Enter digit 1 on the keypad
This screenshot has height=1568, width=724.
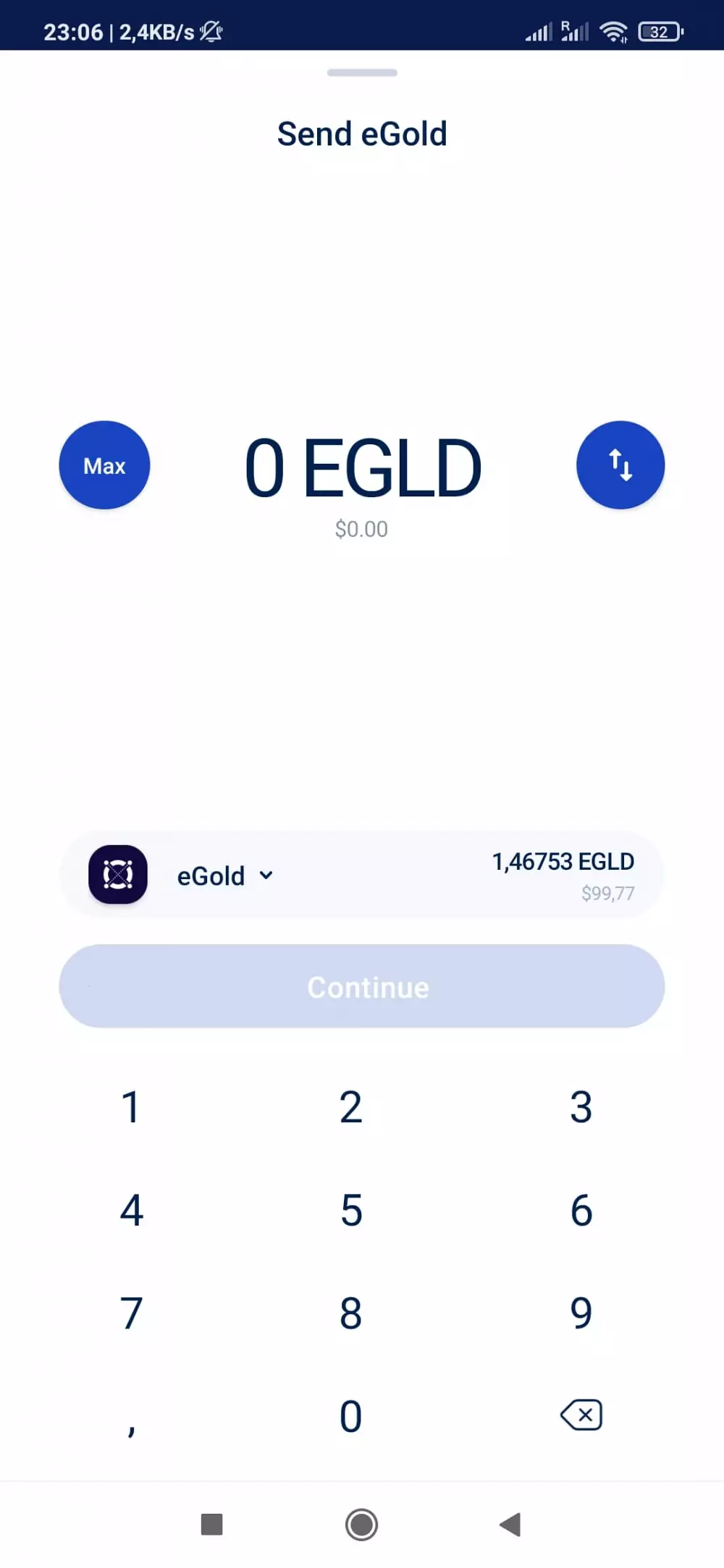(130, 1107)
